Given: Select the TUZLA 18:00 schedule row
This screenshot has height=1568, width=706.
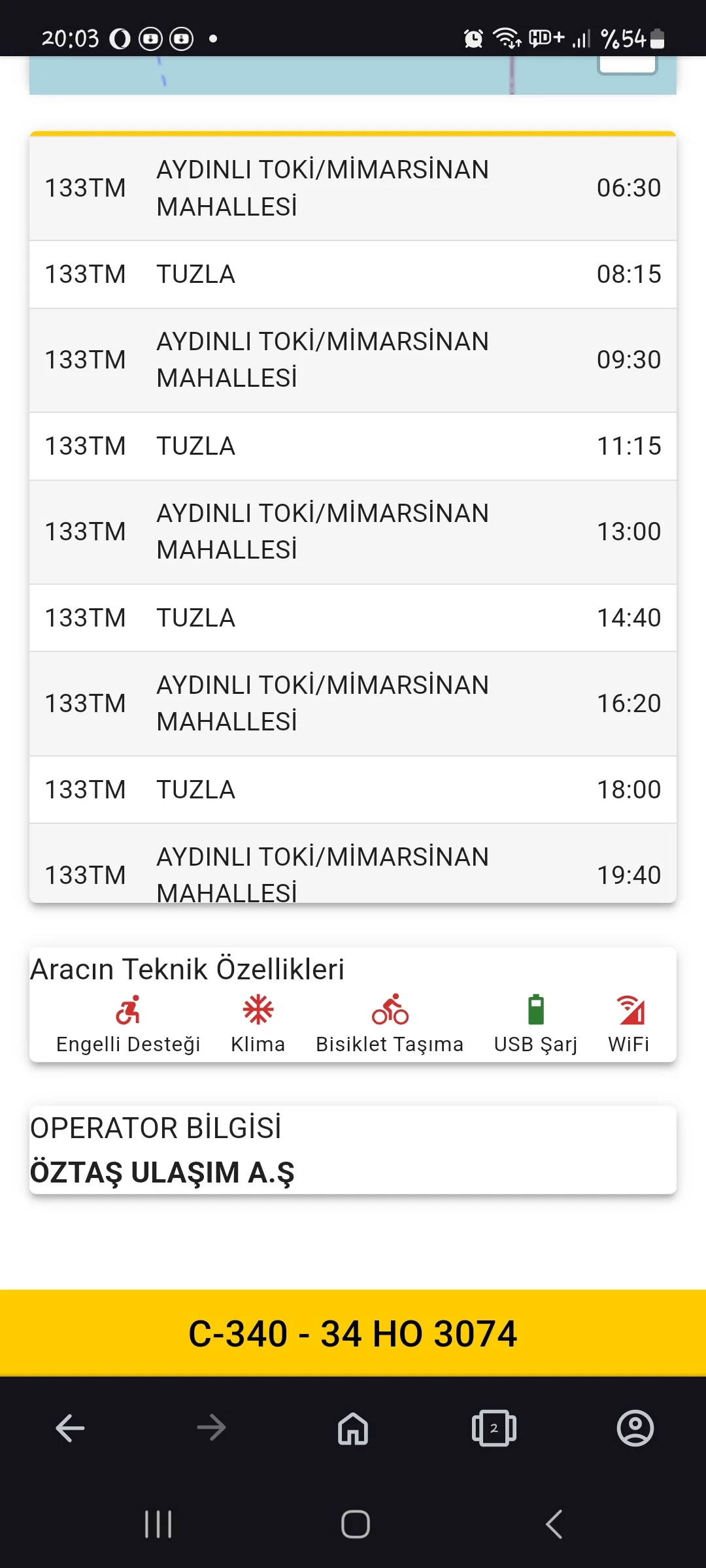Looking at the screenshot, I should tap(353, 789).
